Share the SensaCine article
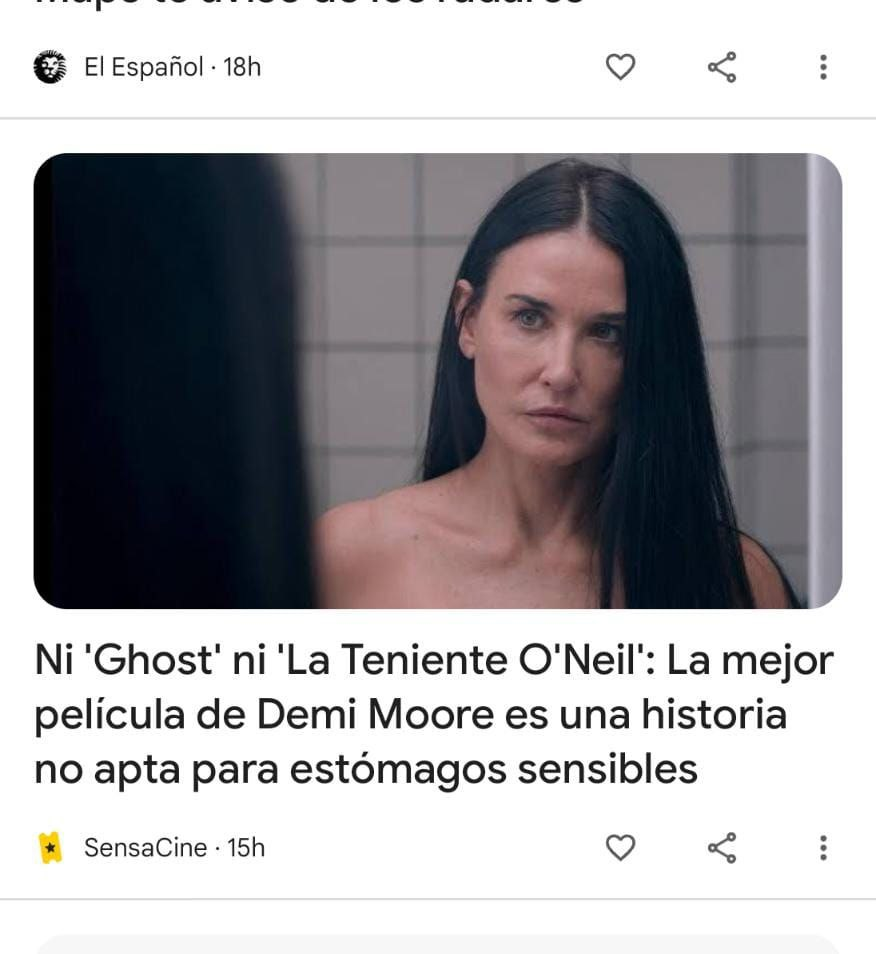876x954 pixels. click(x=722, y=848)
